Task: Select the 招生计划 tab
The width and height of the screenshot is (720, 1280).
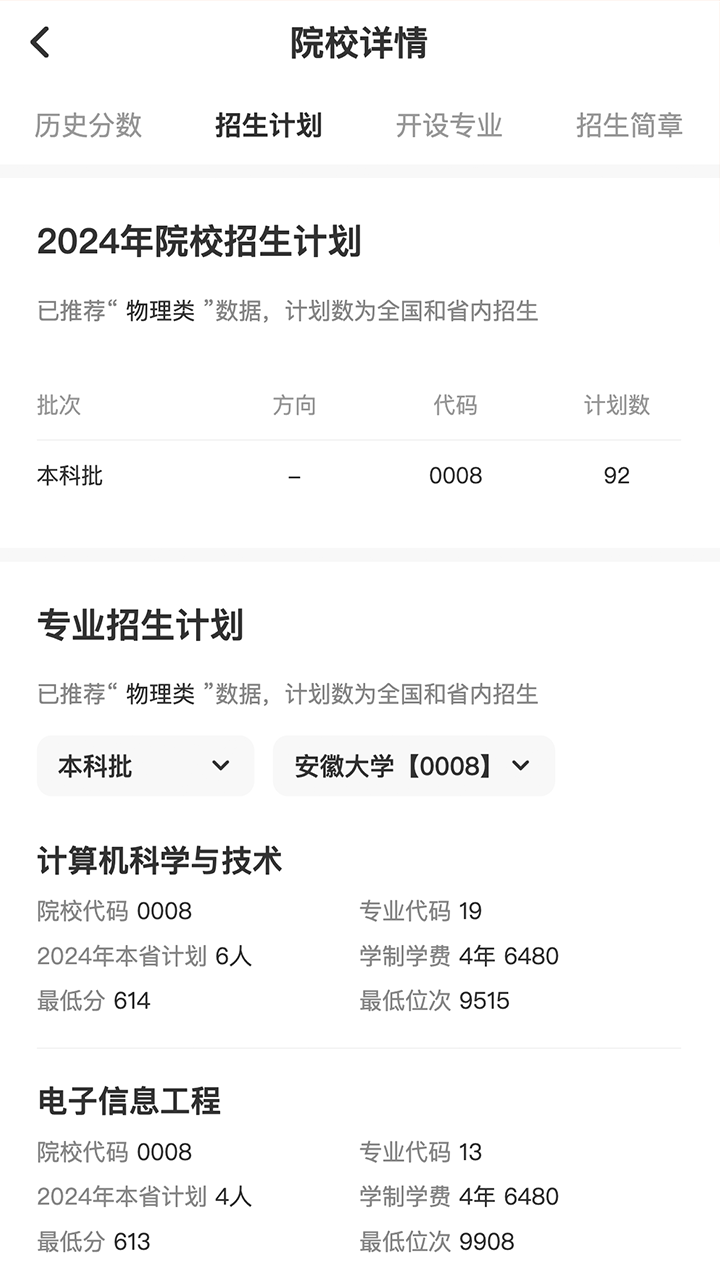Action: point(268,125)
